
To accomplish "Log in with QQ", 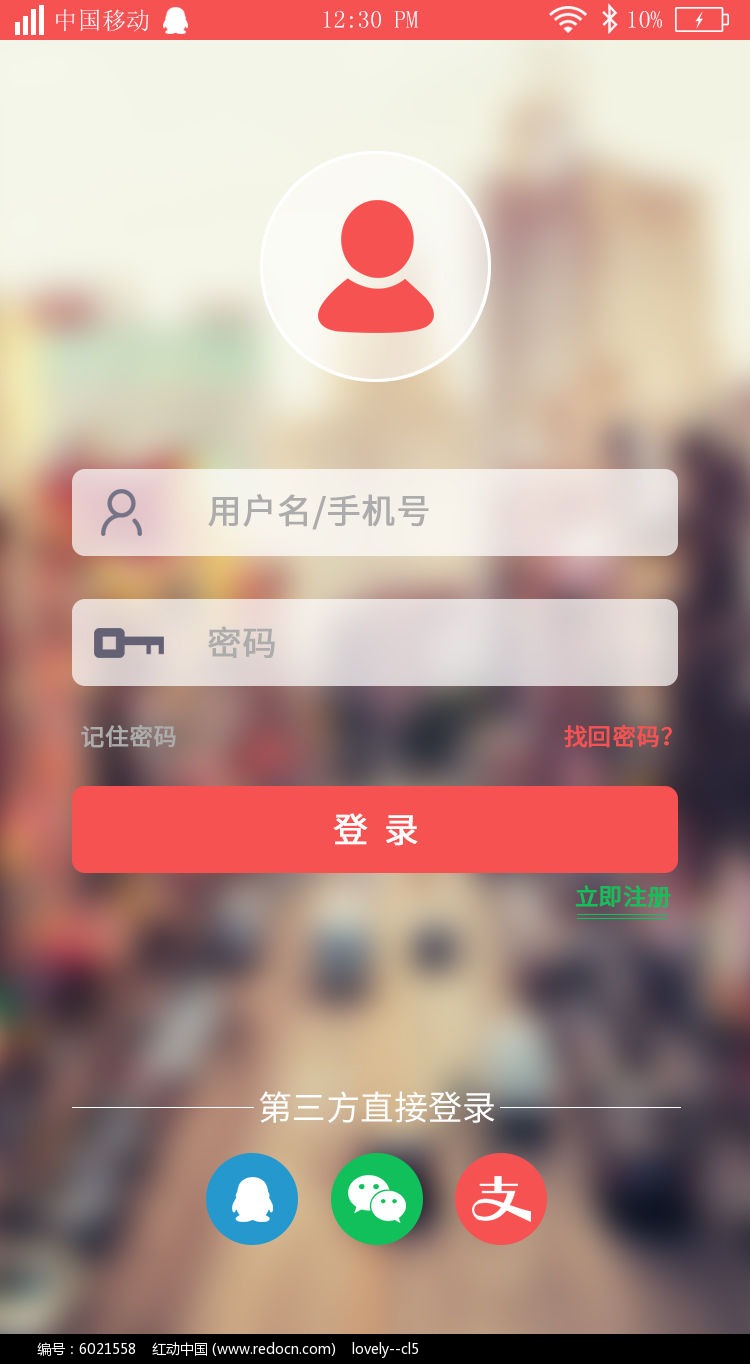I will click(252, 1199).
